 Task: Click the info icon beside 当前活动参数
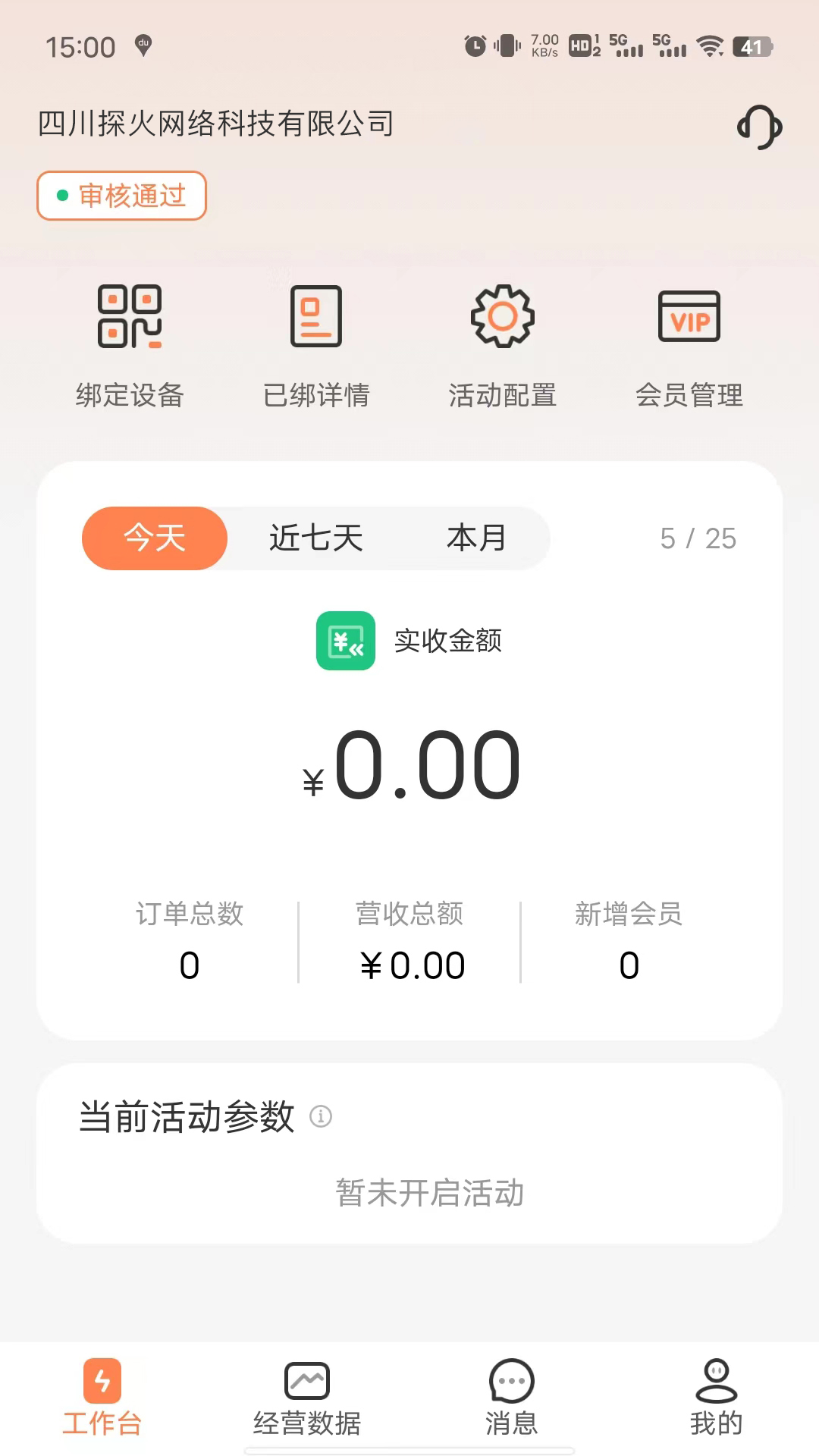click(x=323, y=1116)
